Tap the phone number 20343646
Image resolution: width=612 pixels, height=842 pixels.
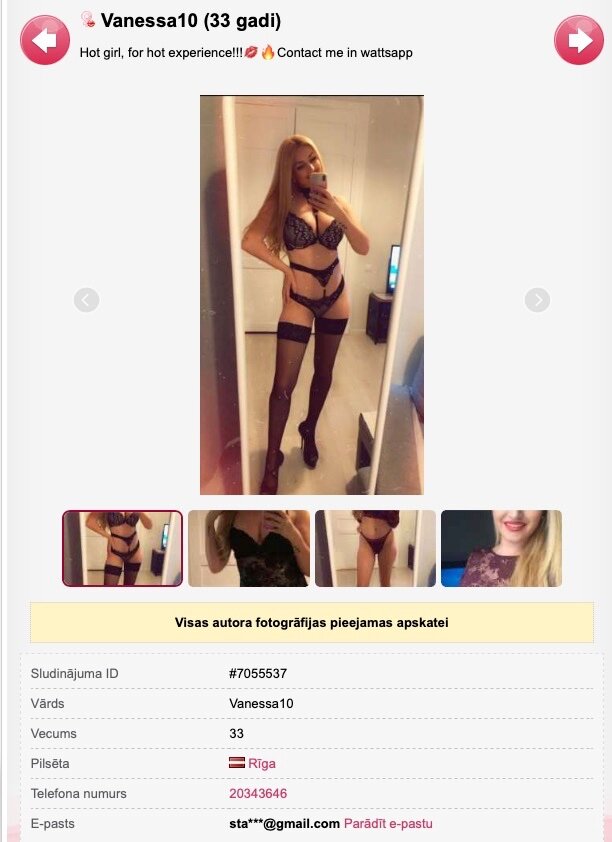258,793
